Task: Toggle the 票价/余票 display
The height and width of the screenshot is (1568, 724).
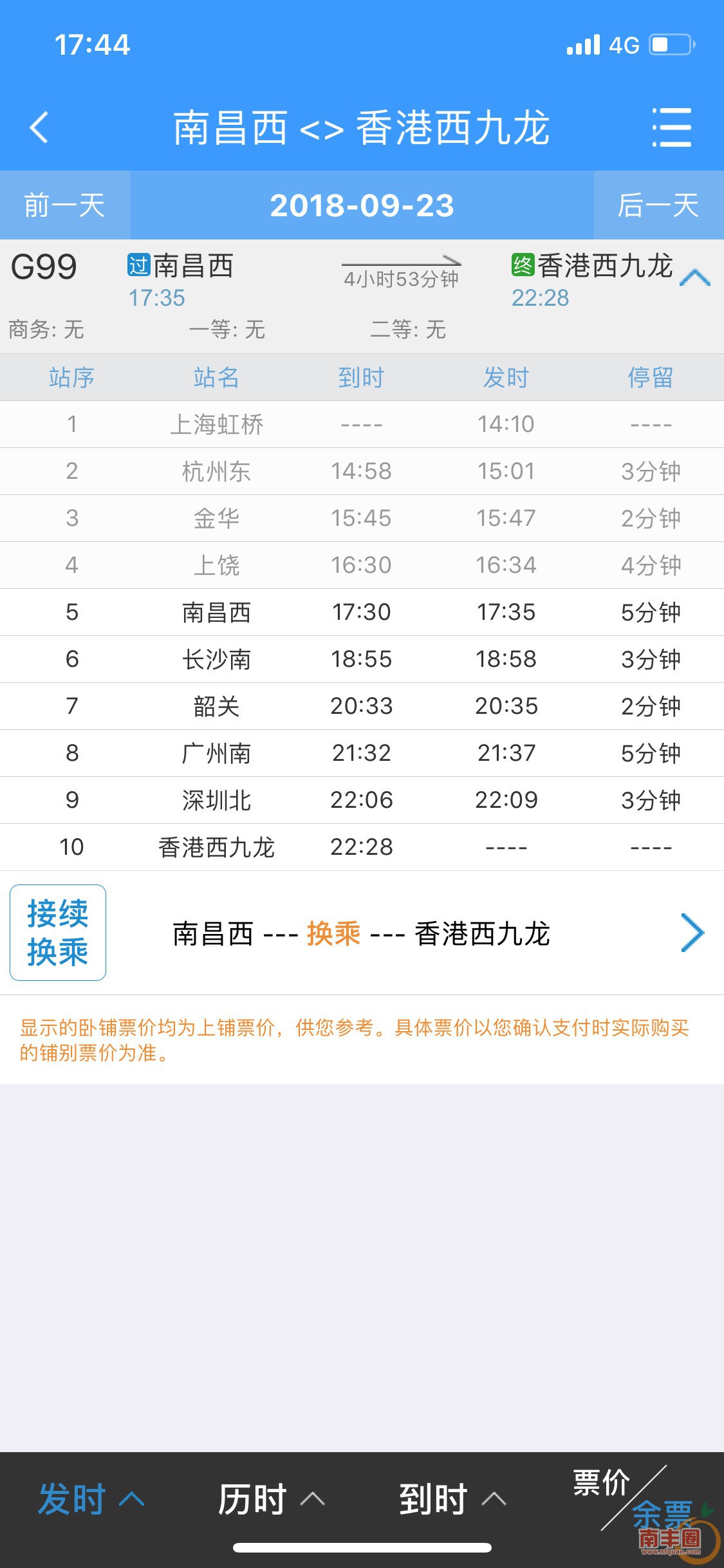Action: coord(633,1498)
